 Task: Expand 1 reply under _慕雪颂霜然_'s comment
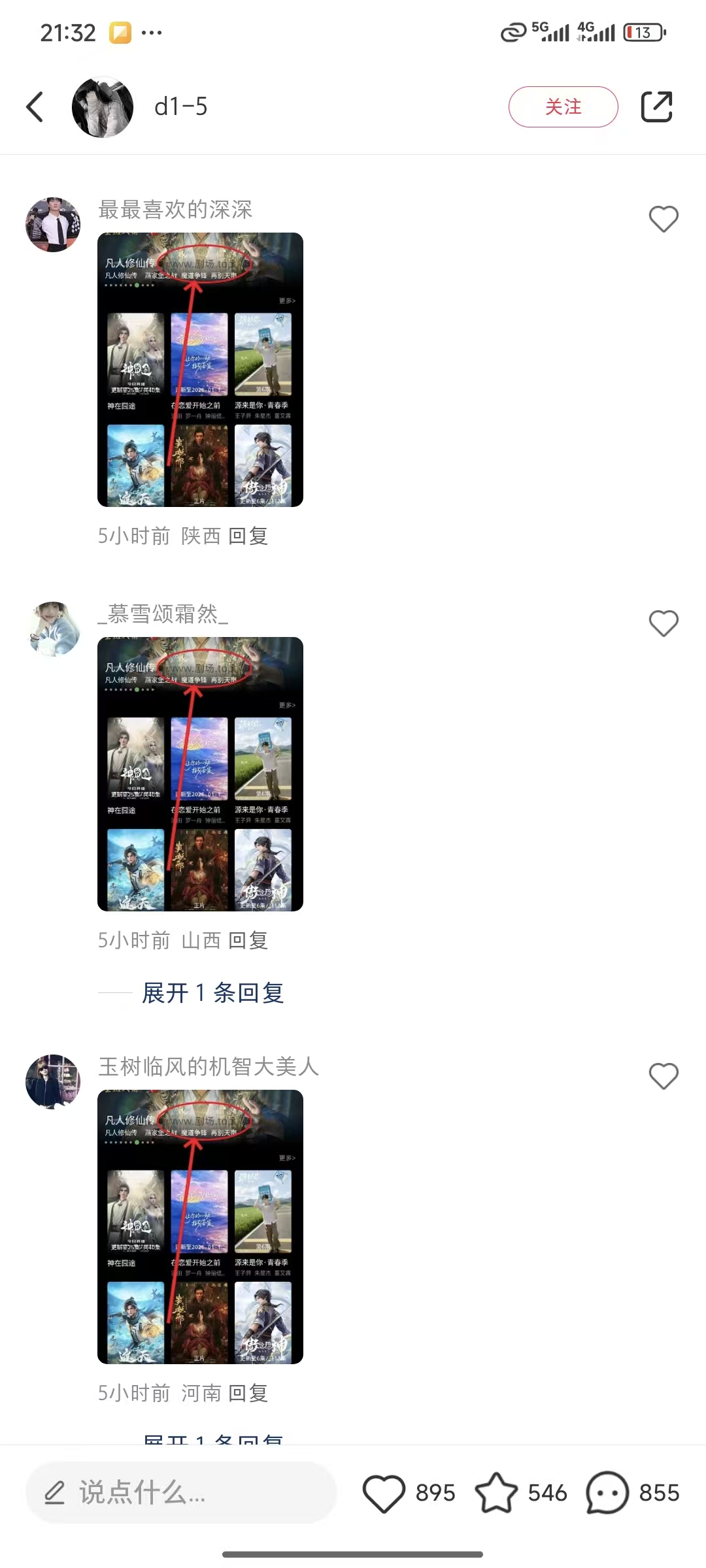(213, 993)
